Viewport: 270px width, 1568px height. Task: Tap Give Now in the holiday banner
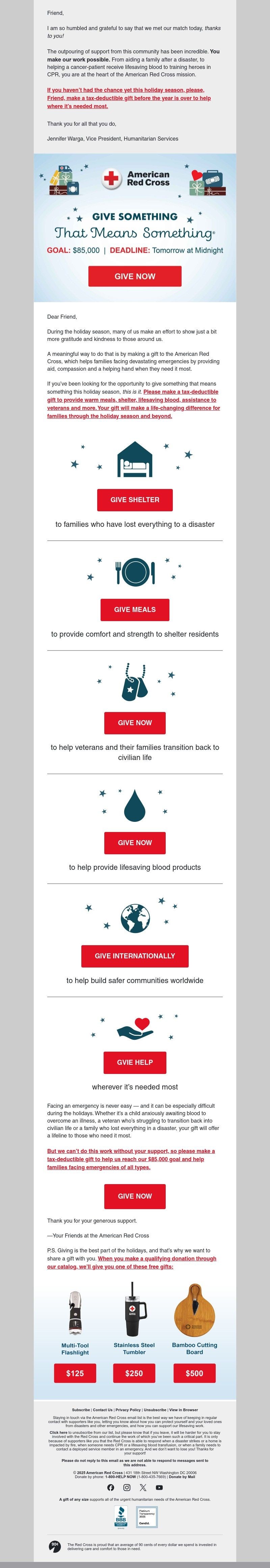point(134,276)
